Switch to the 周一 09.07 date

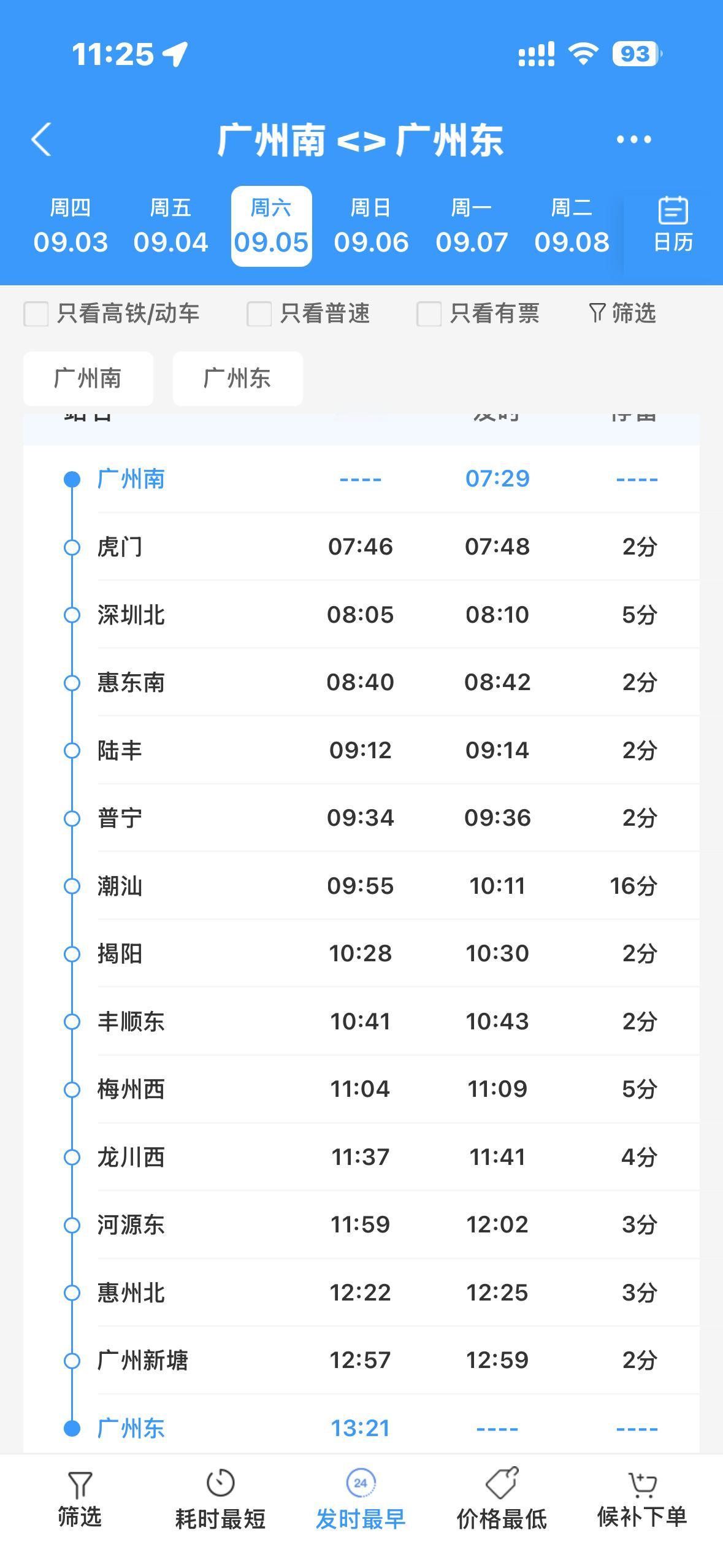coord(472,226)
